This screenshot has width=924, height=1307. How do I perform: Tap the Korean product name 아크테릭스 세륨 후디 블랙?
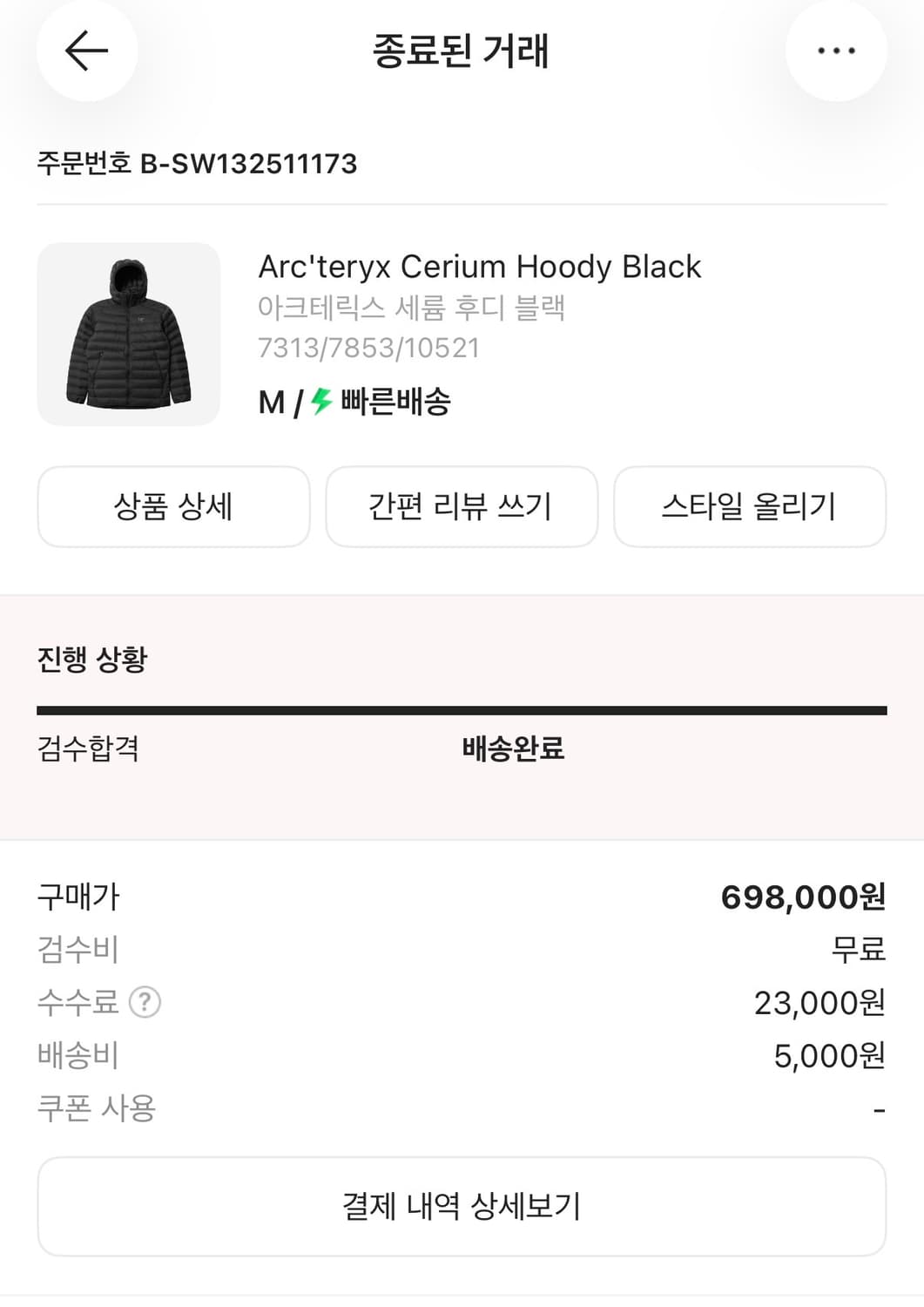pyautogui.click(x=411, y=308)
